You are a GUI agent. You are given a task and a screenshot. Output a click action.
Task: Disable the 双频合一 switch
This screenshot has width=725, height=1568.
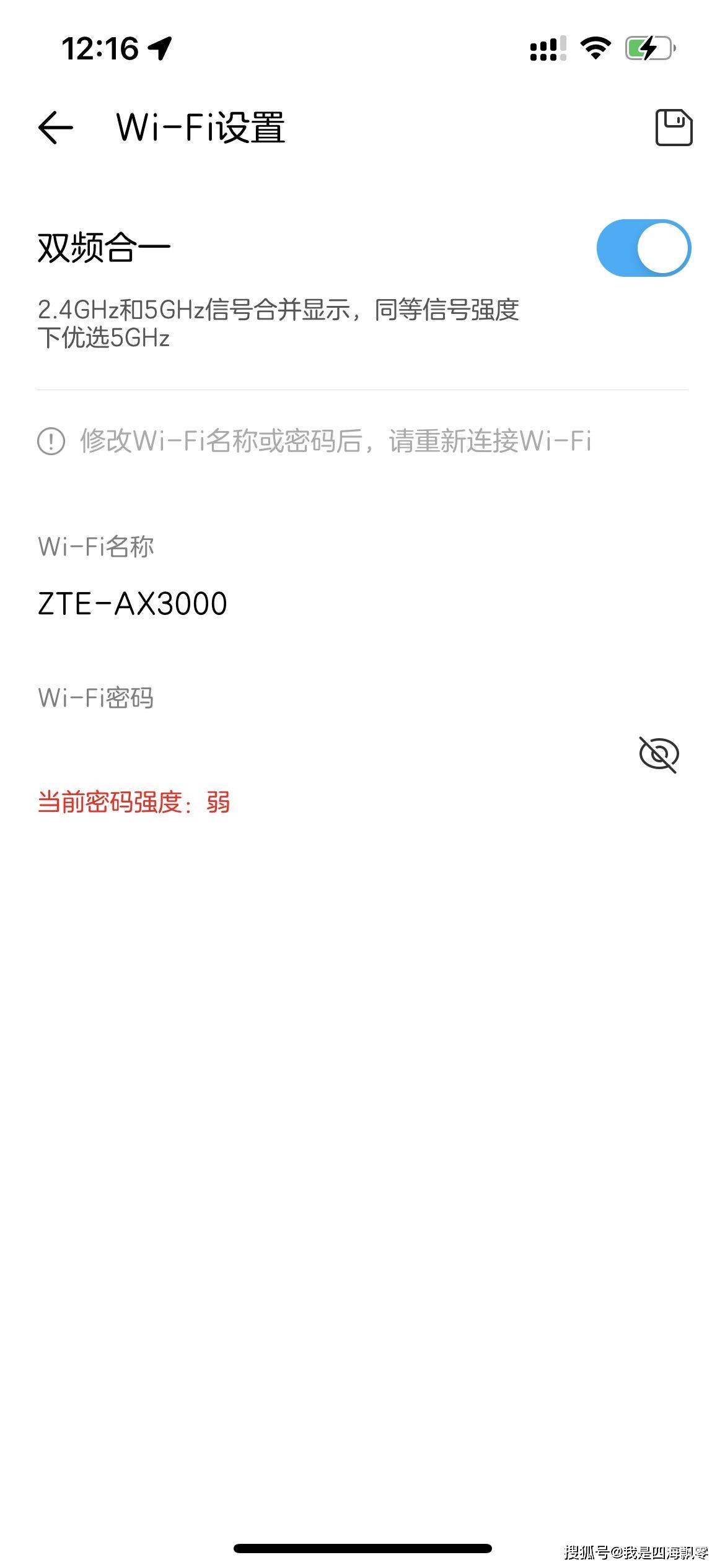(x=643, y=248)
